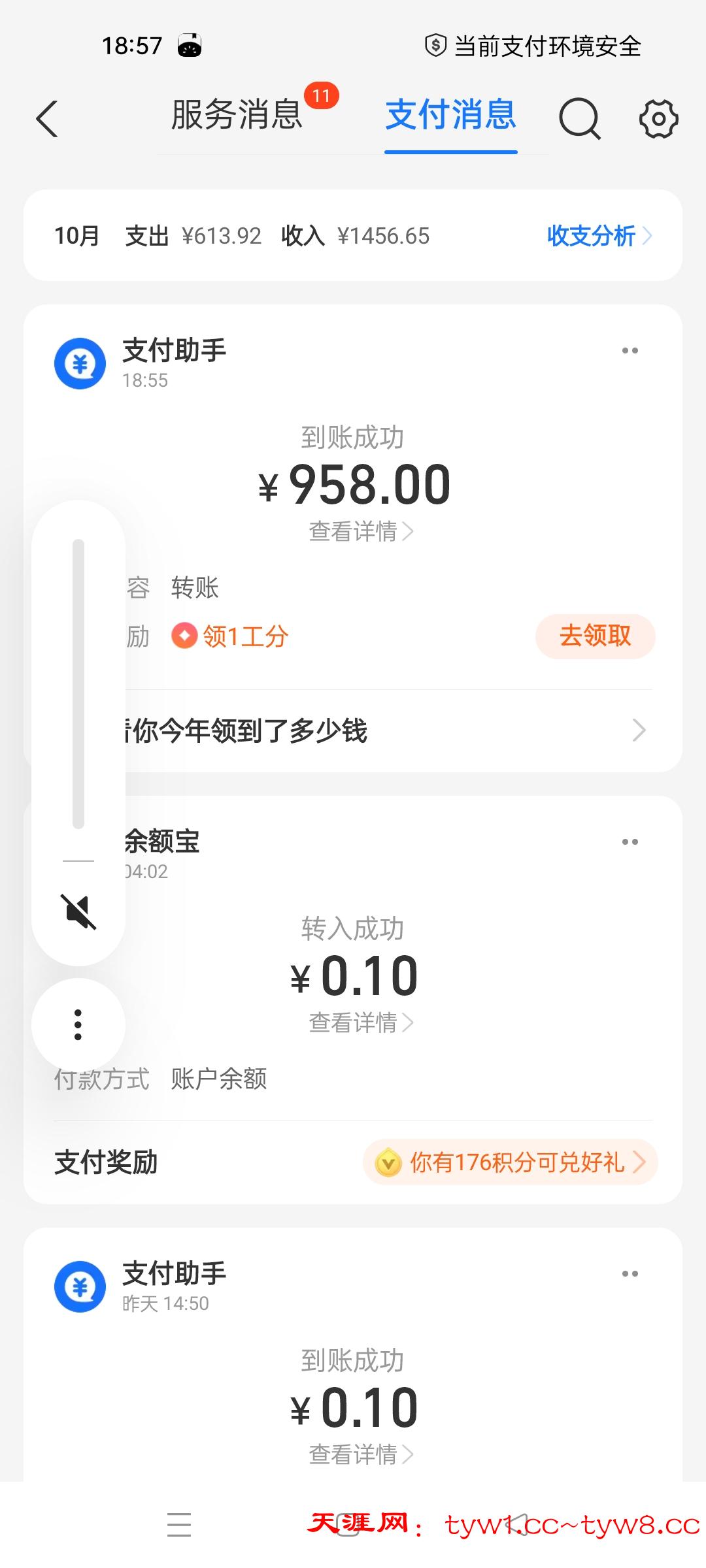706x1568 pixels.
Task: View details of yesterday's ¥0.10 receipt
Action: 360,1454
